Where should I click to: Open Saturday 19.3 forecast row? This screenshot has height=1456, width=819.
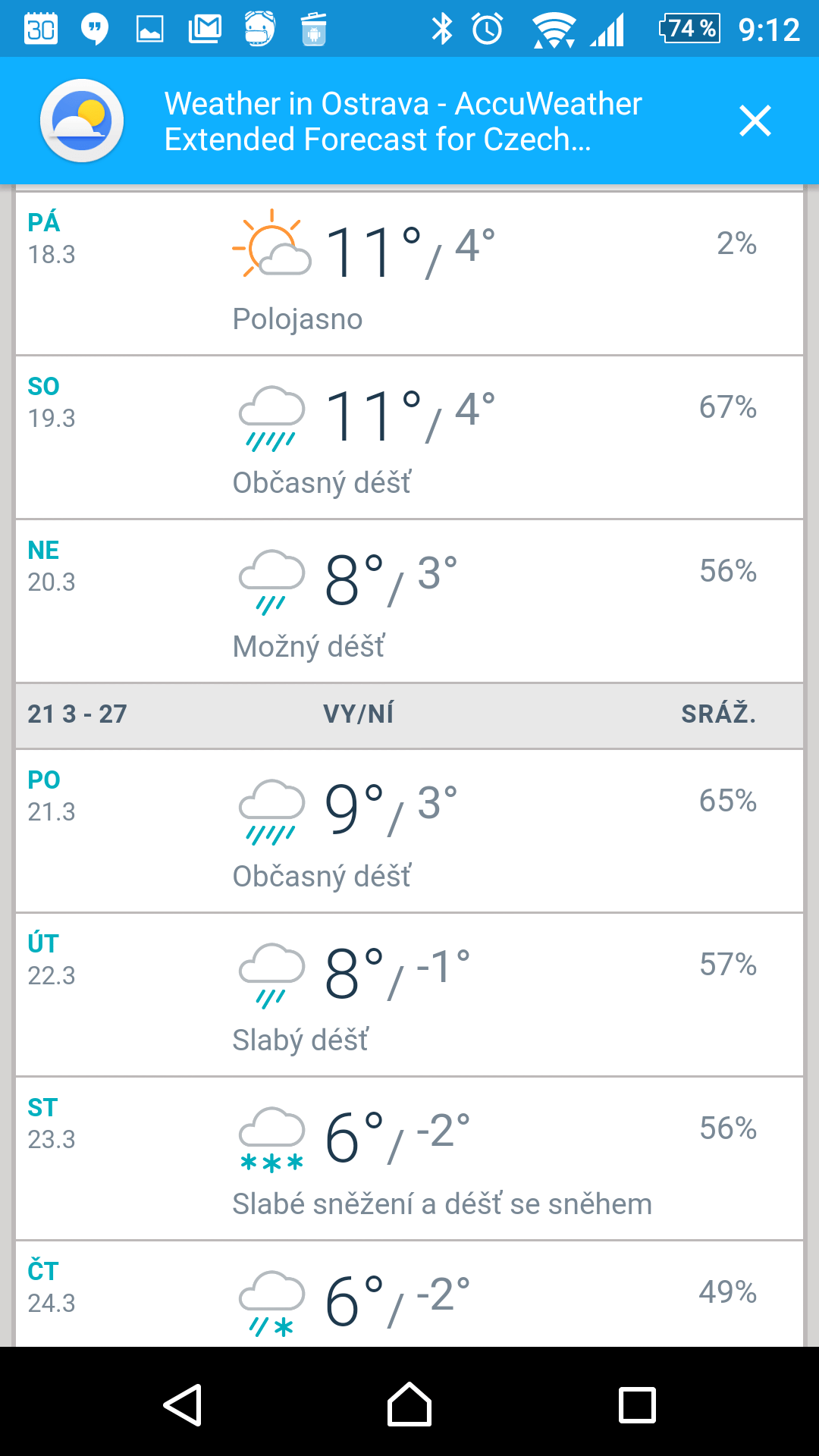[x=409, y=438]
